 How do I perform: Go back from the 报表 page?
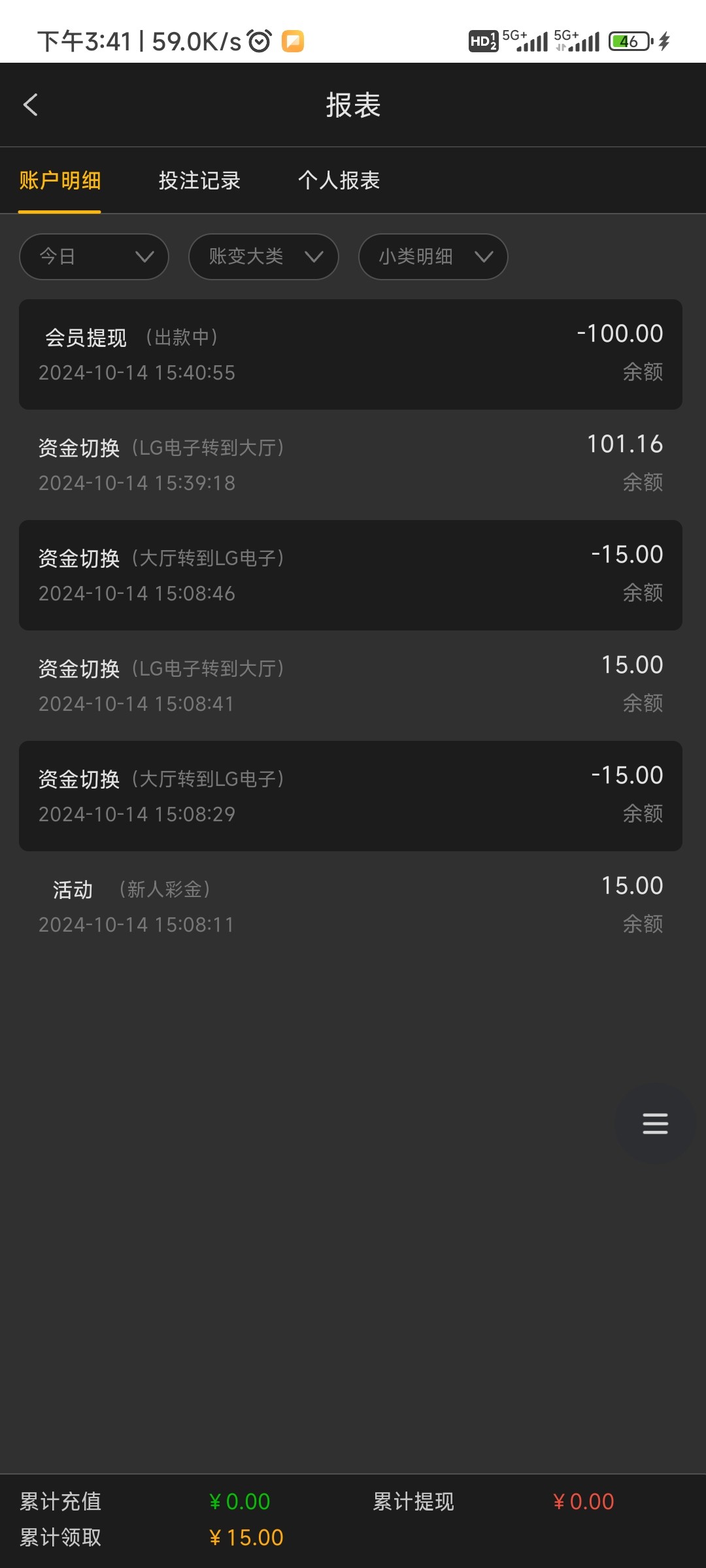(x=31, y=105)
